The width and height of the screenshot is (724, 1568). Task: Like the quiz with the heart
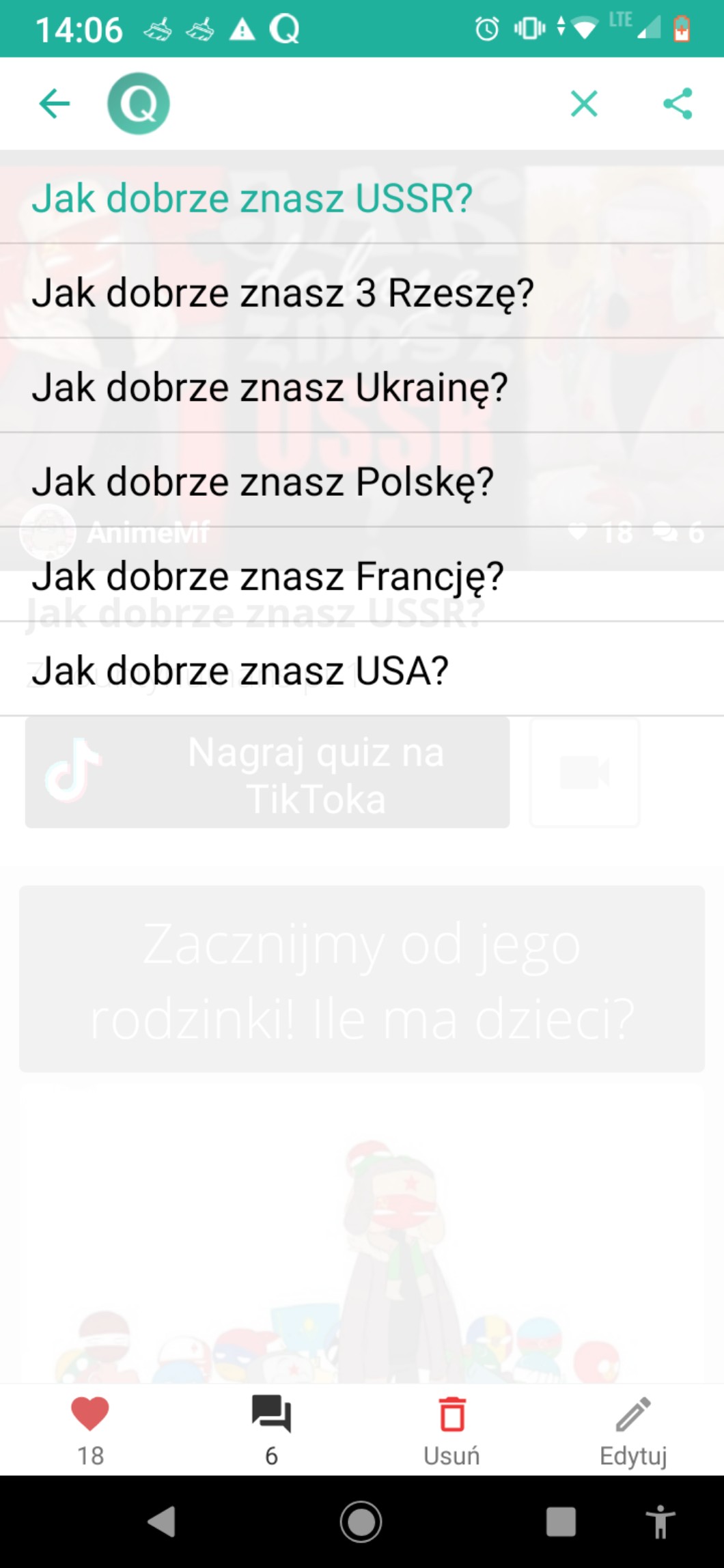click(x=90, y=1429)
